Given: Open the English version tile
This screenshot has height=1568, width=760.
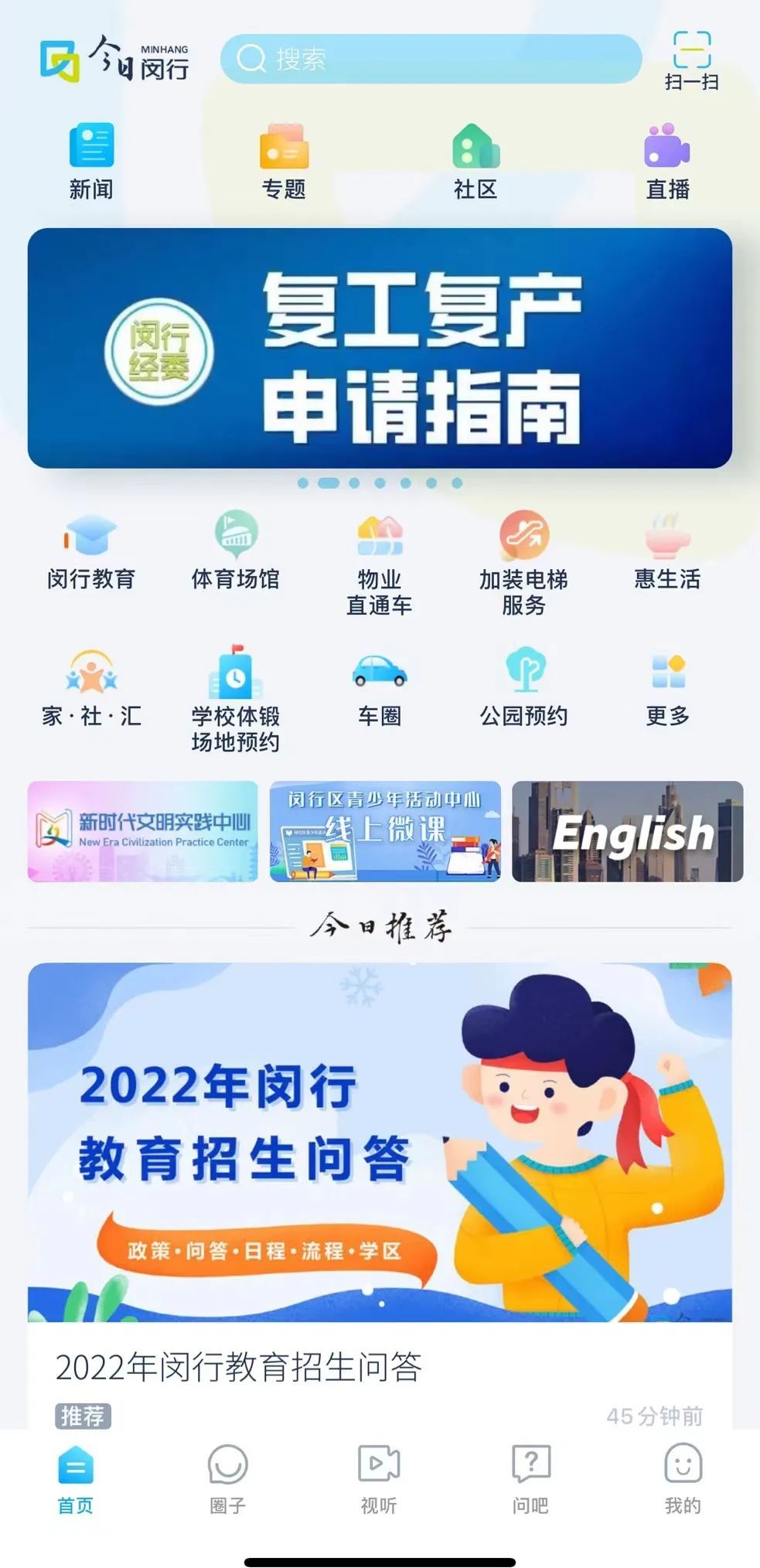Looking at the screenshot, I should (x=627, y=831).
